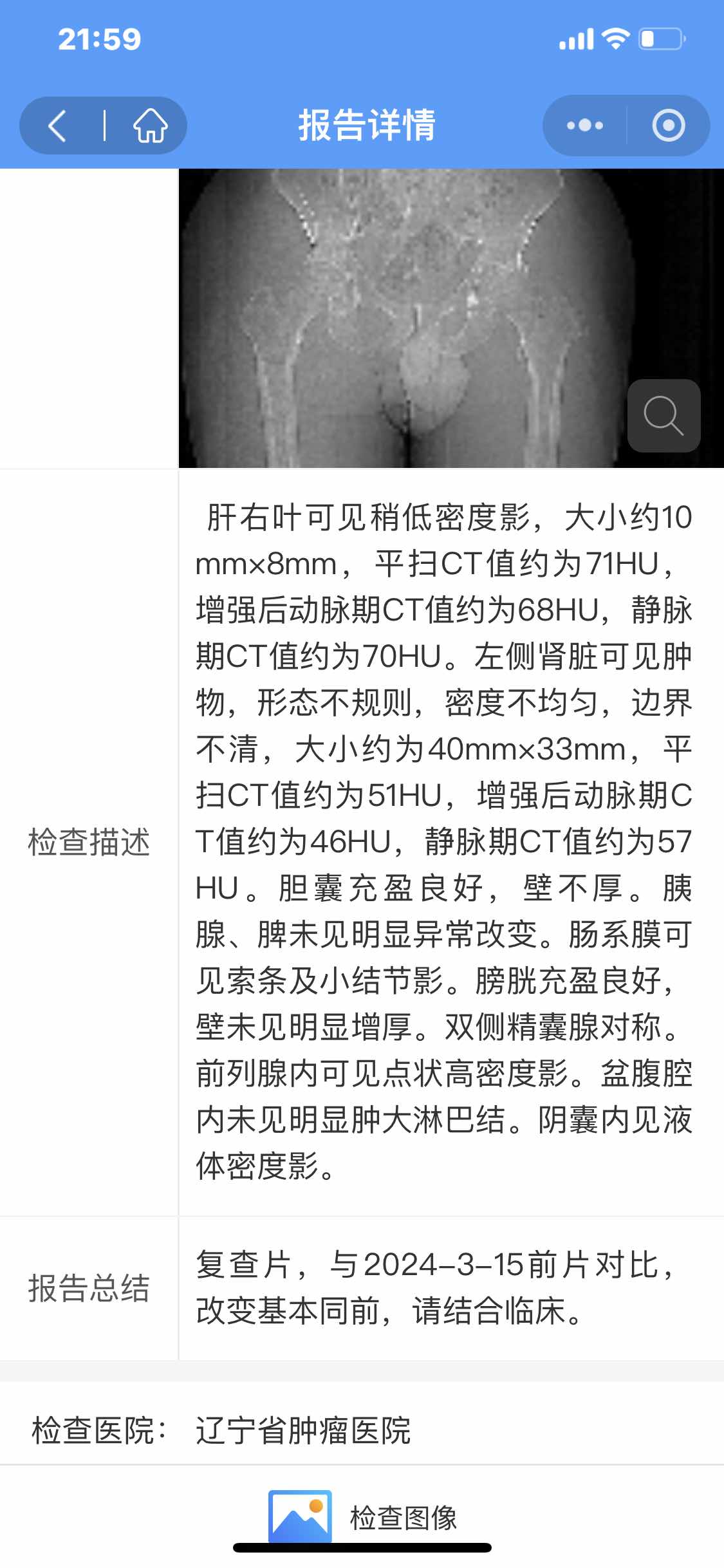Tap the magnifier to enlarge CT image
The image size is (724, 1568).
pyautogui.click(x=664, y=416)
